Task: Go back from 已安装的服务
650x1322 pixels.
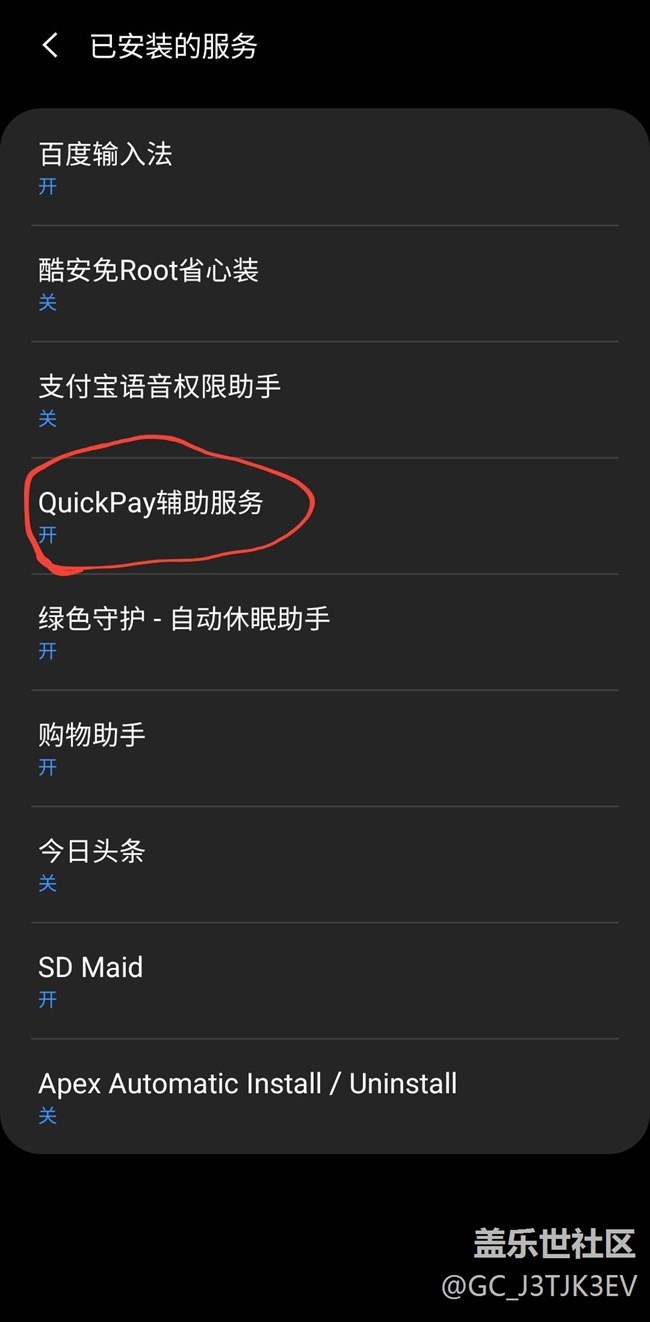Action: [x=50, y=46]
